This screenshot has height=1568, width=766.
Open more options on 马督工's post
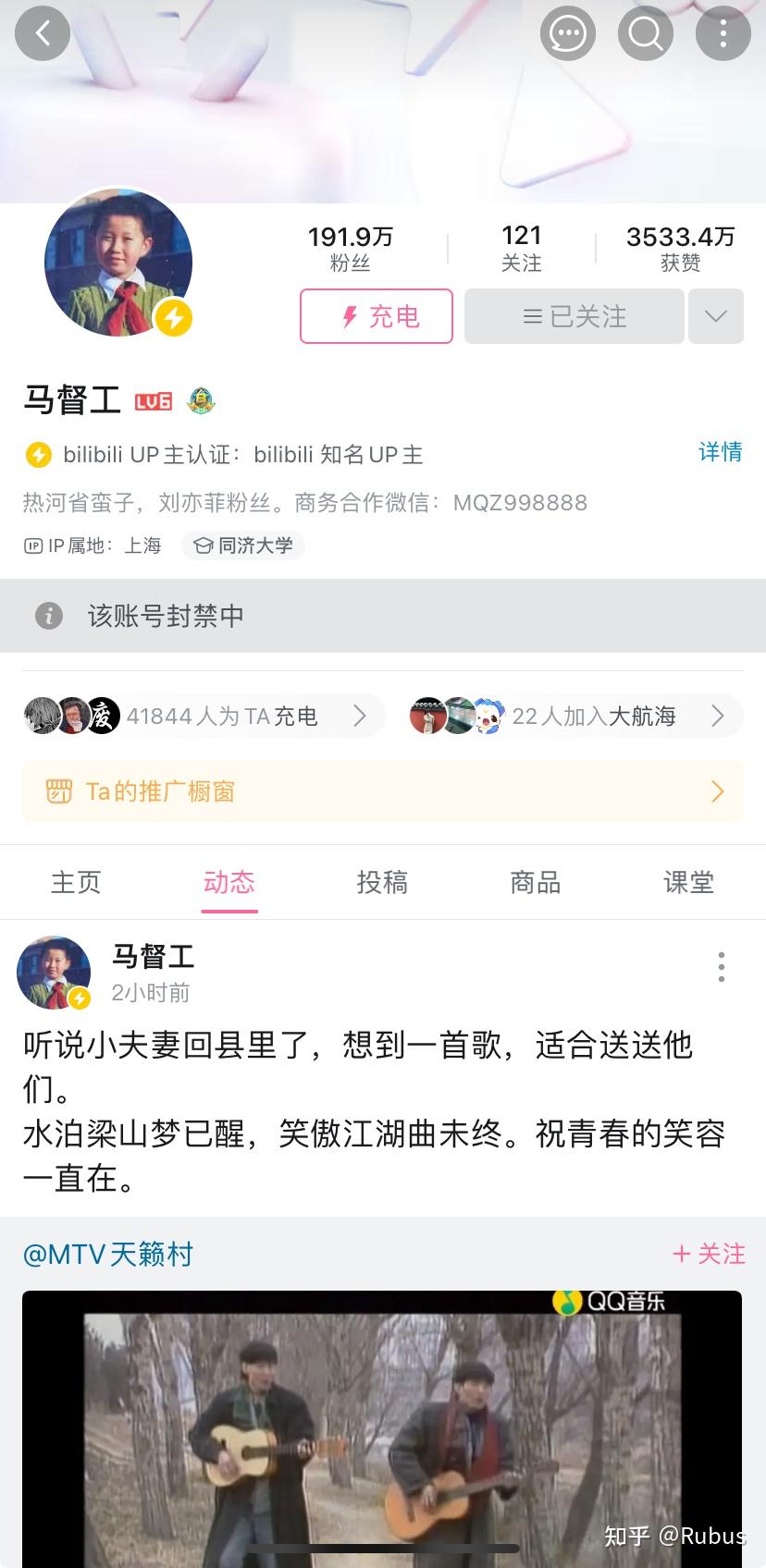pyautogui.click(x=722, y=967)
